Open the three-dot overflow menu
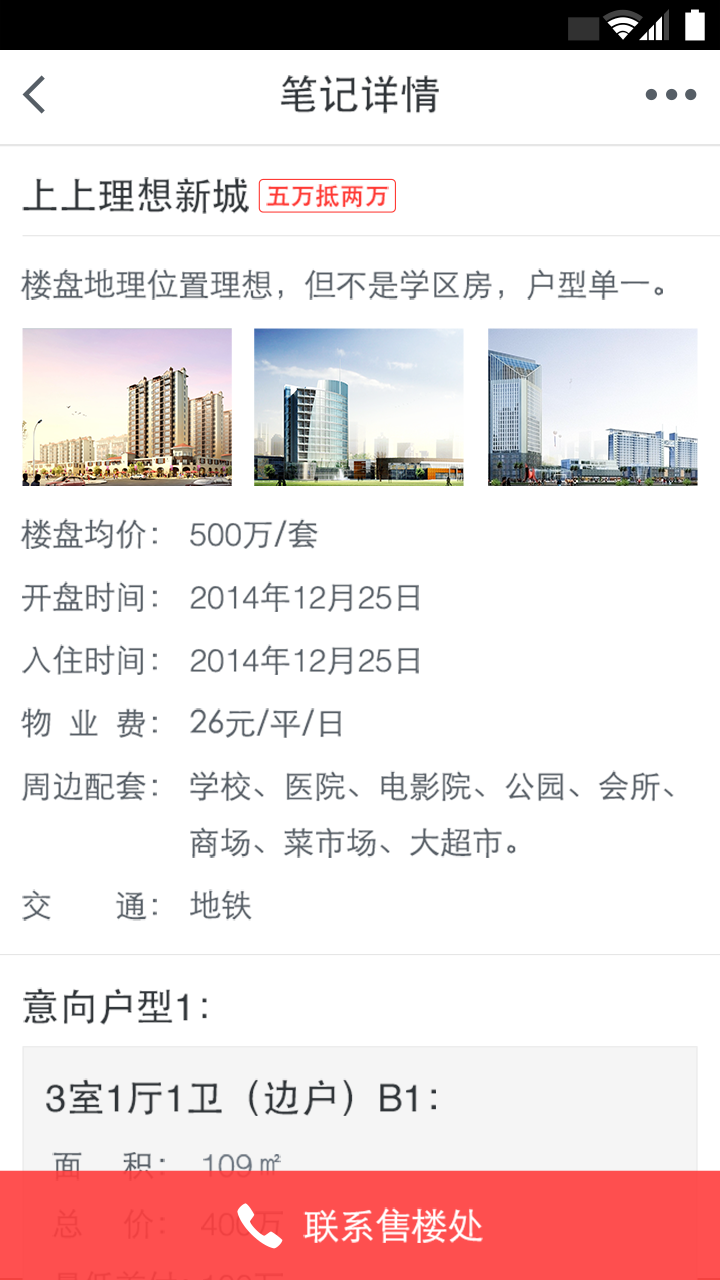This screenshot has width=720, height=1280. pos(670,96)
